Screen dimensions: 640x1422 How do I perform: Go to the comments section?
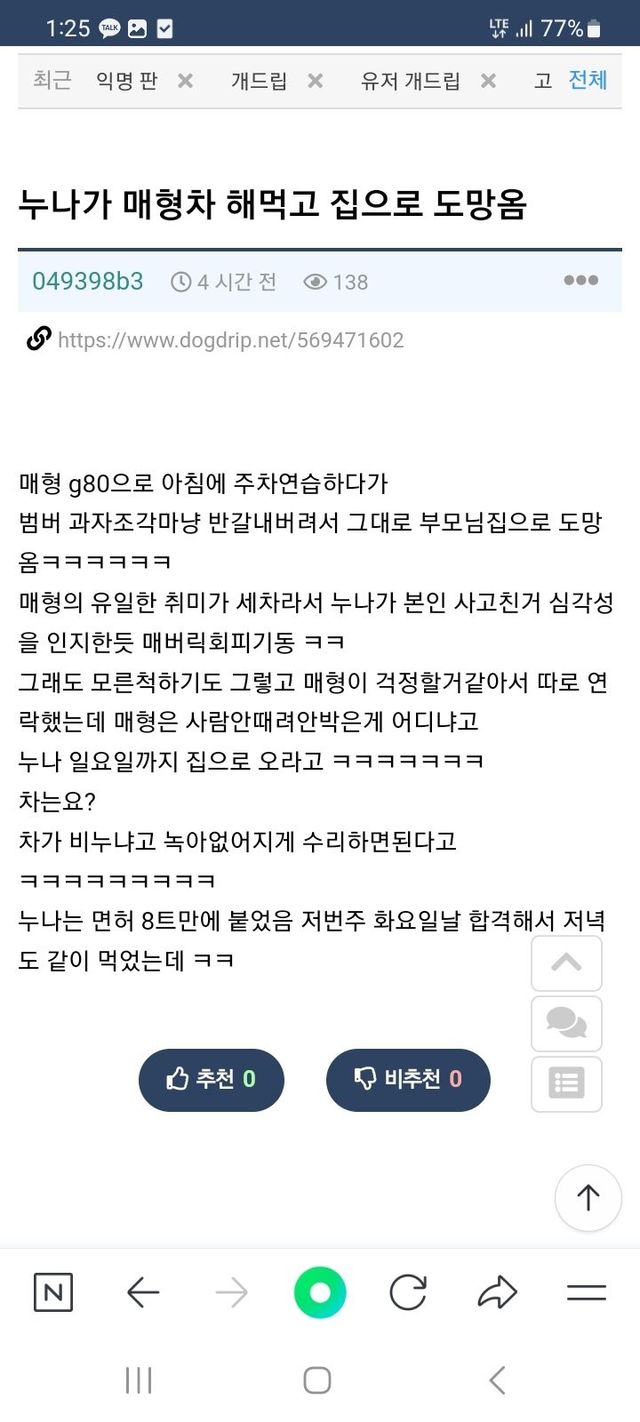coord(566,1023)
